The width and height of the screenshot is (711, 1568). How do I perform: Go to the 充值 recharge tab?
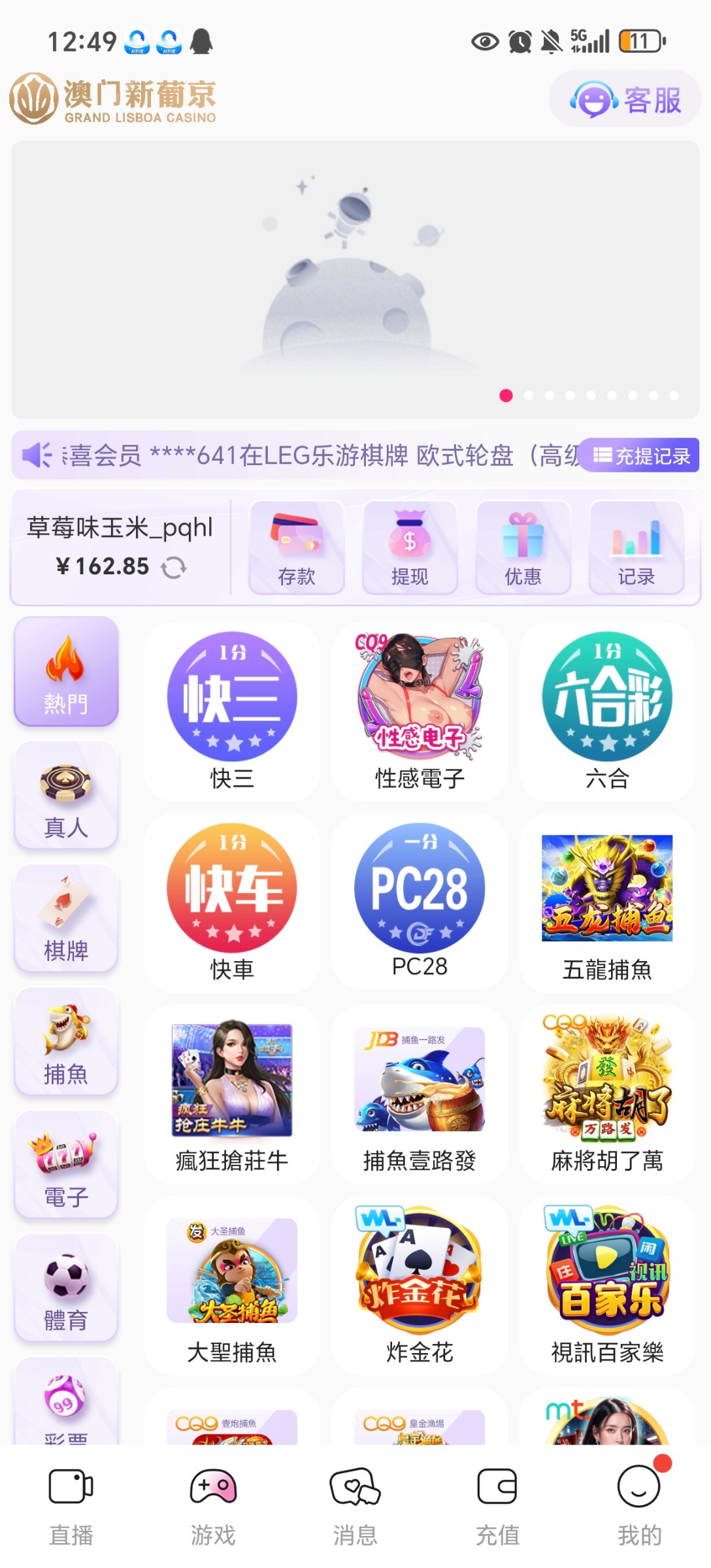coord(497,1509)
